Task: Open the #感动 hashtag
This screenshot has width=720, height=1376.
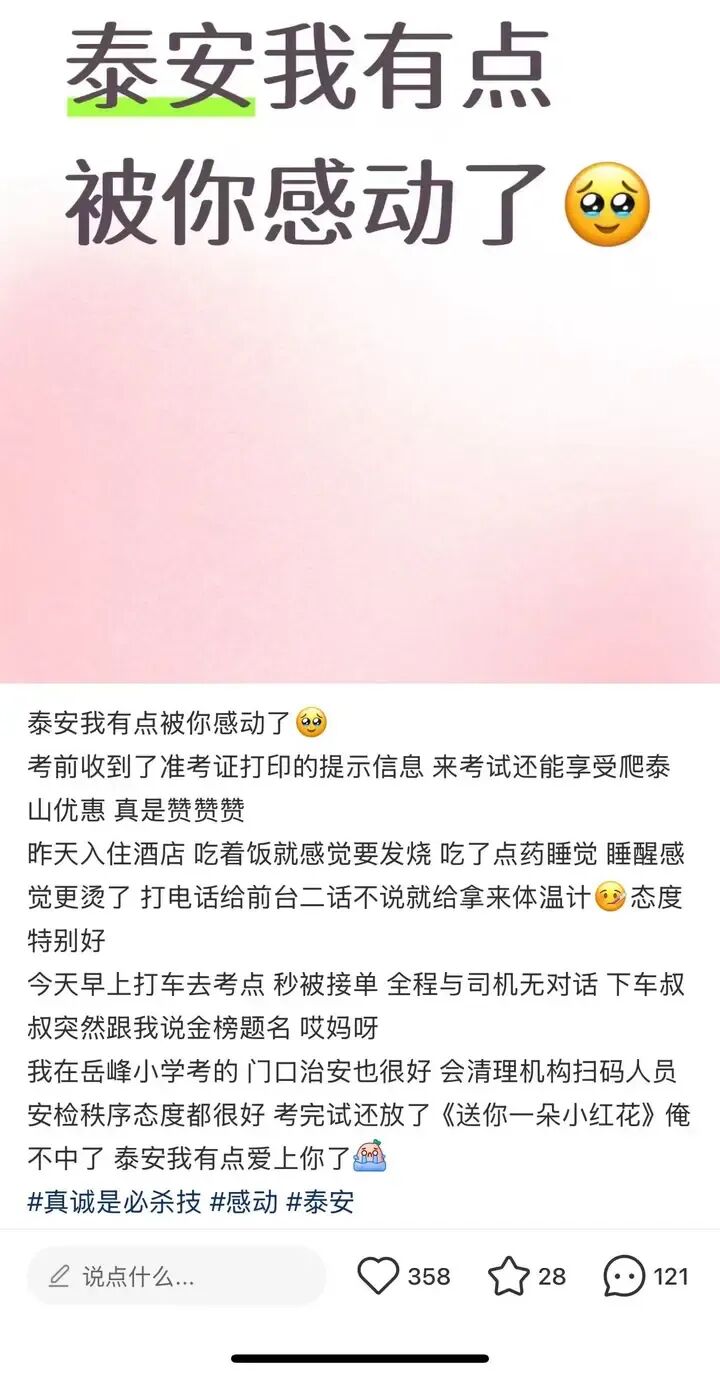Action: click(244, 1201)
